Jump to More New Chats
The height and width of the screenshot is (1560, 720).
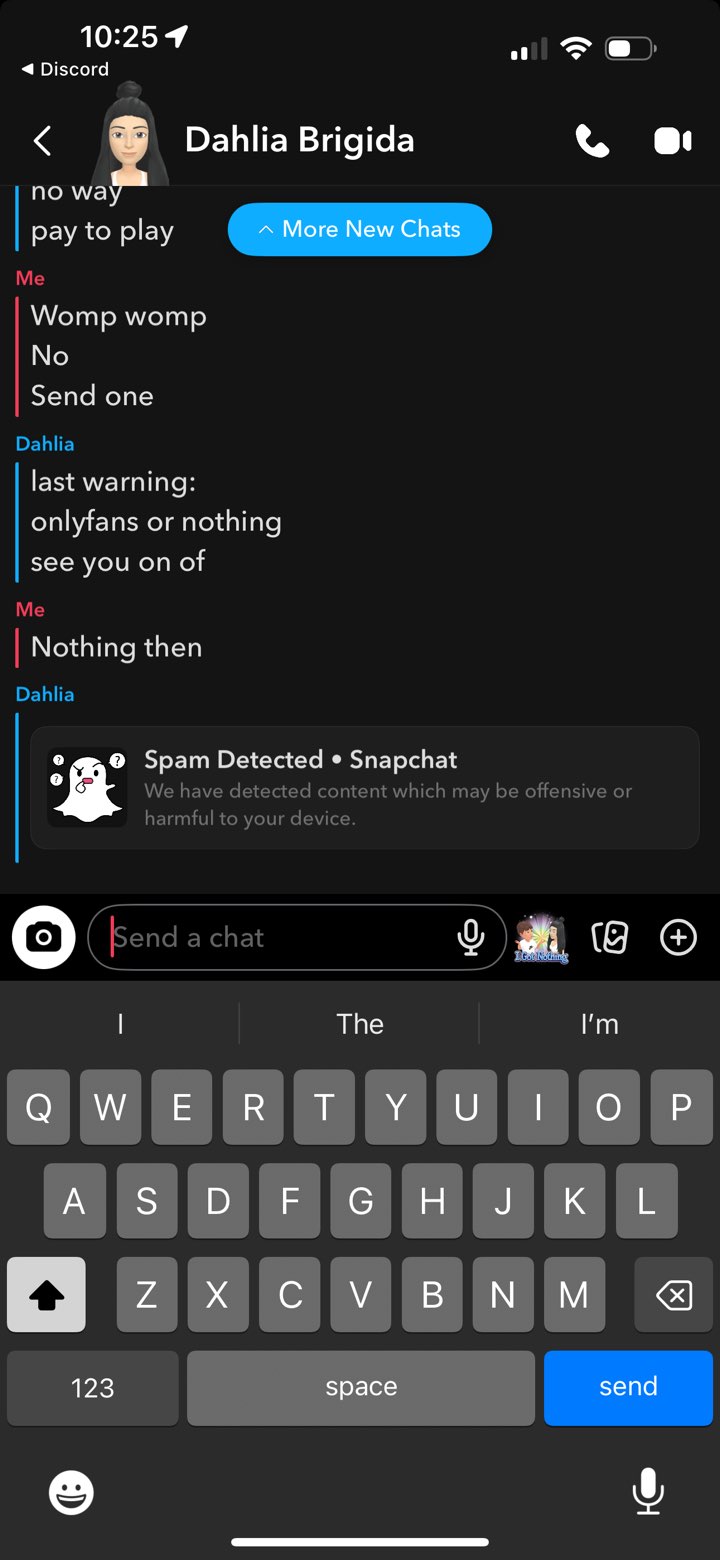tap(360, 229)
